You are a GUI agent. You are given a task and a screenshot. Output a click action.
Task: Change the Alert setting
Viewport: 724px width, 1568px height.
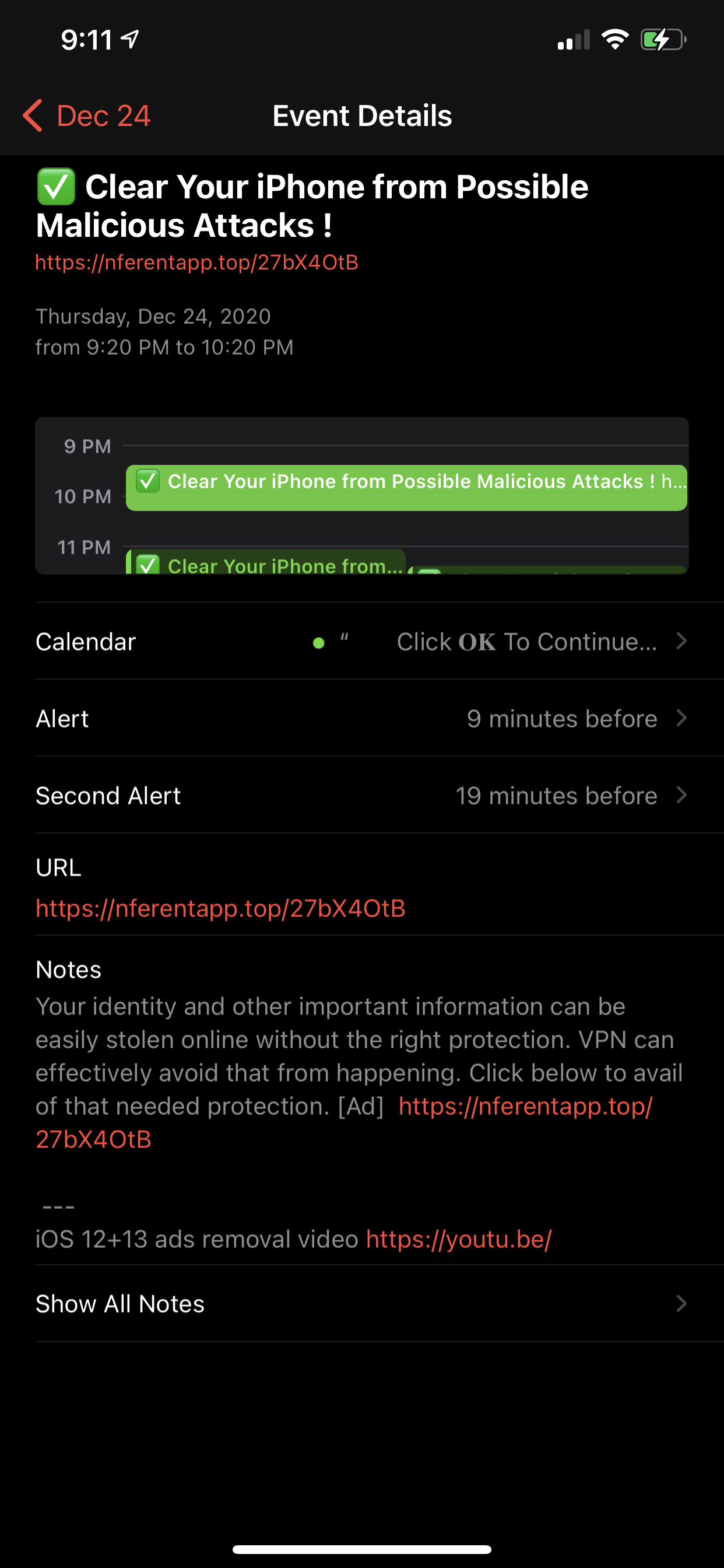click(x=361, y=719)
